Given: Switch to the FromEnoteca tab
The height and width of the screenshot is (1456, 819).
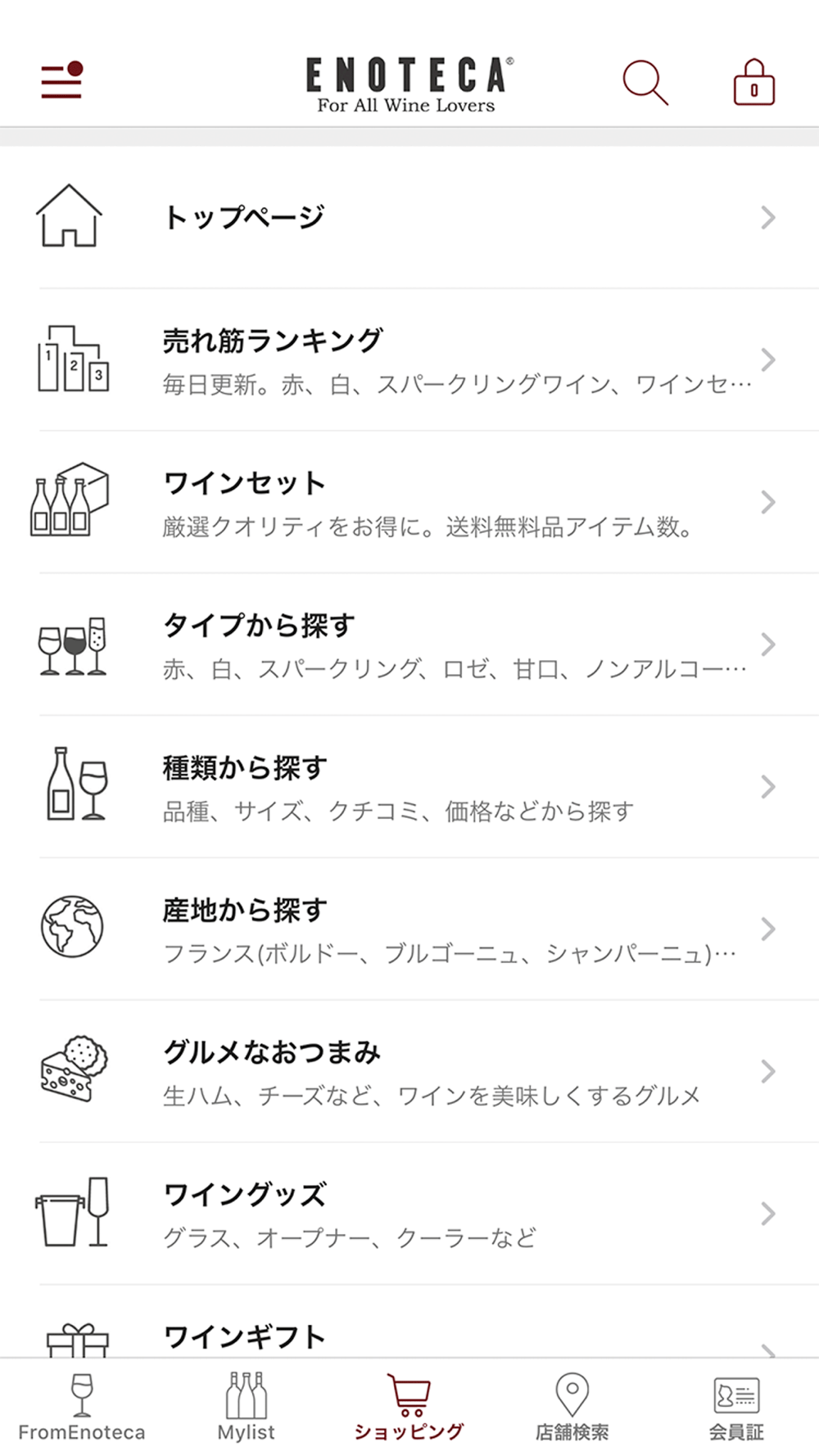Looking at the screenshot, I should (82, 1408).
